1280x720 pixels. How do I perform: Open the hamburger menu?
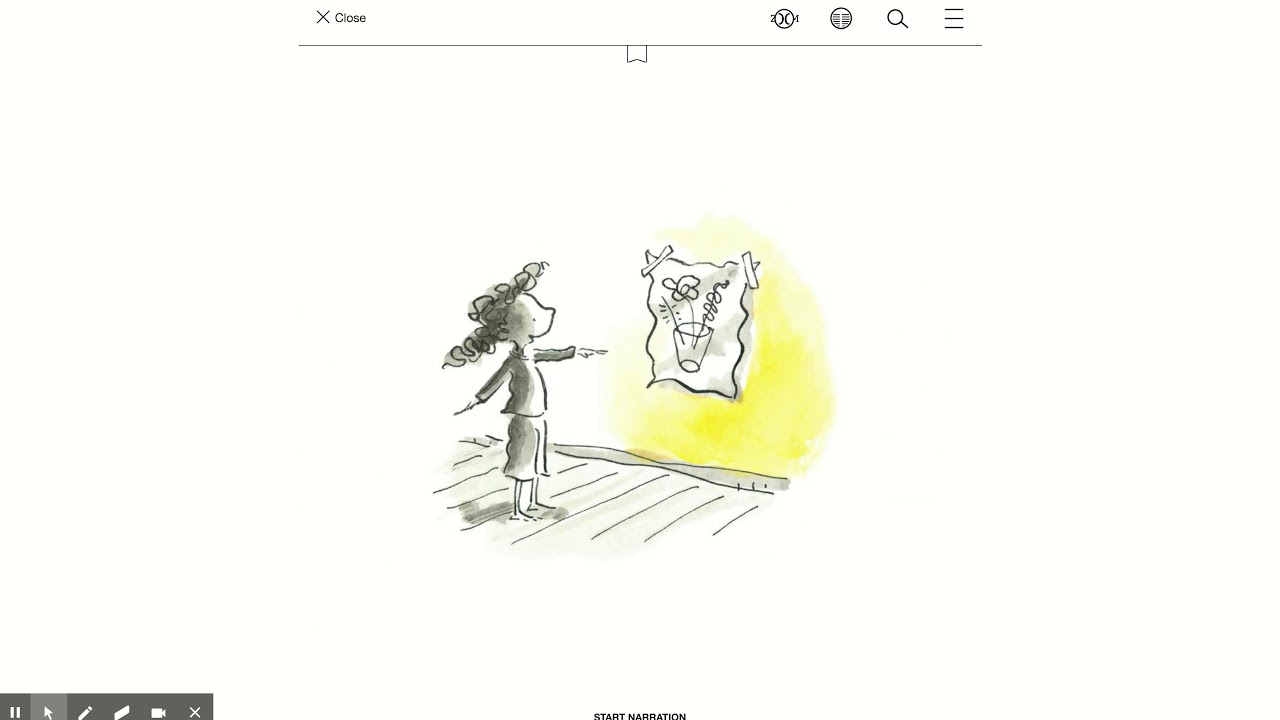click(x=954, y=18)
